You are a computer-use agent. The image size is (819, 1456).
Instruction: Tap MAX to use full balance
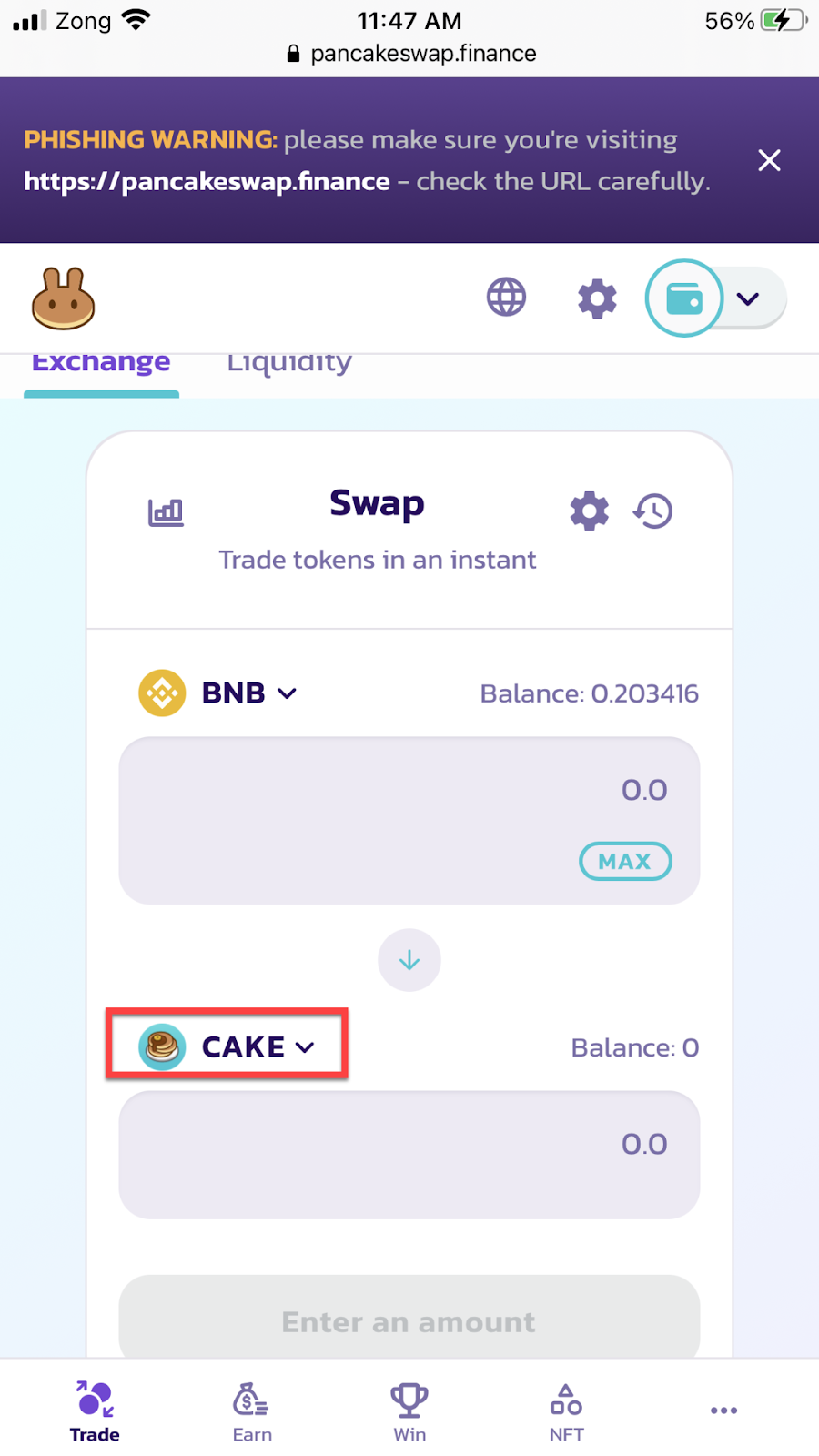pyautogui.click(x=625, y=862)
